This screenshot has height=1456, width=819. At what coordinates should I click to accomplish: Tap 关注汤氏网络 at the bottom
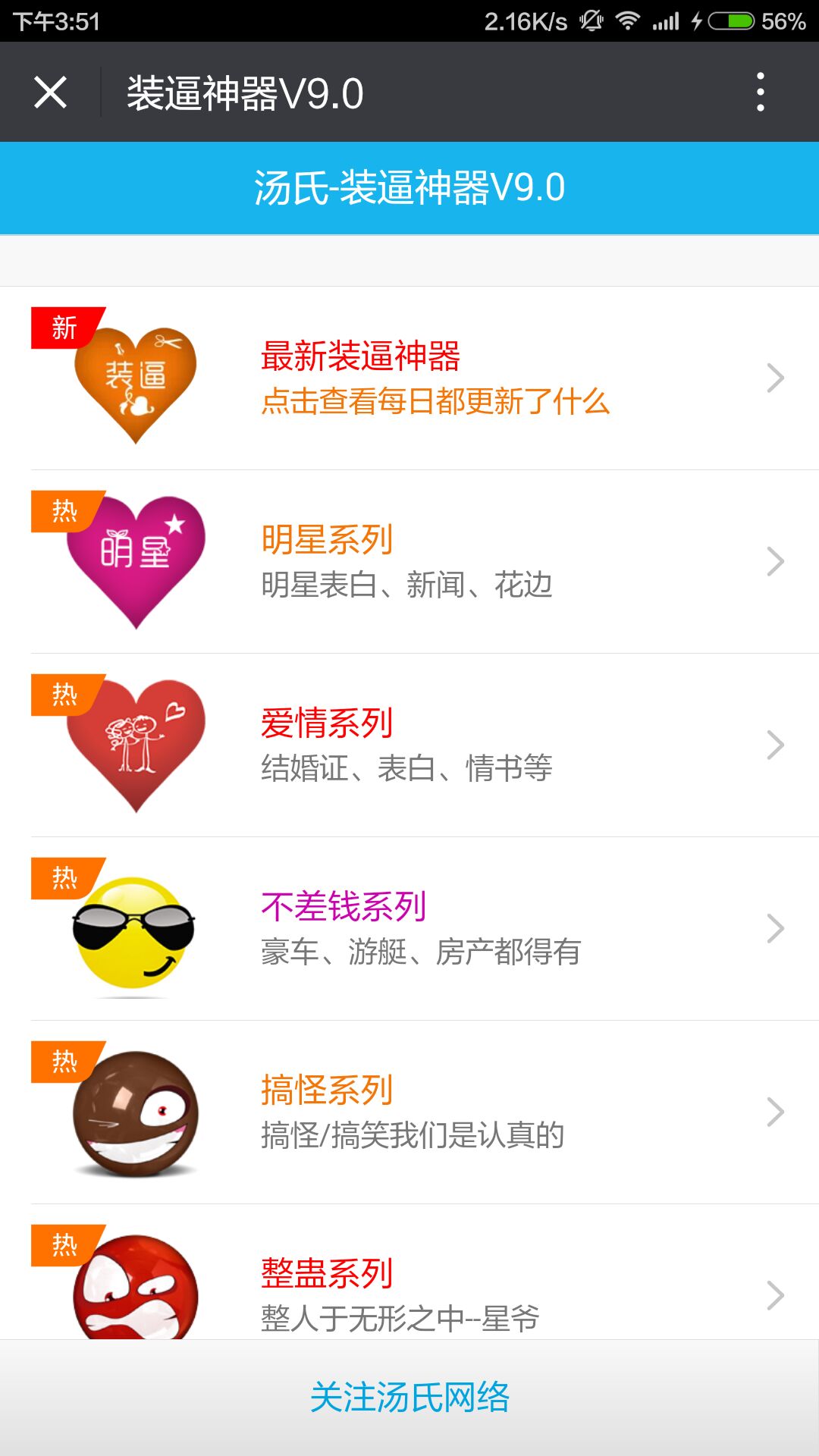[409, 1397]
